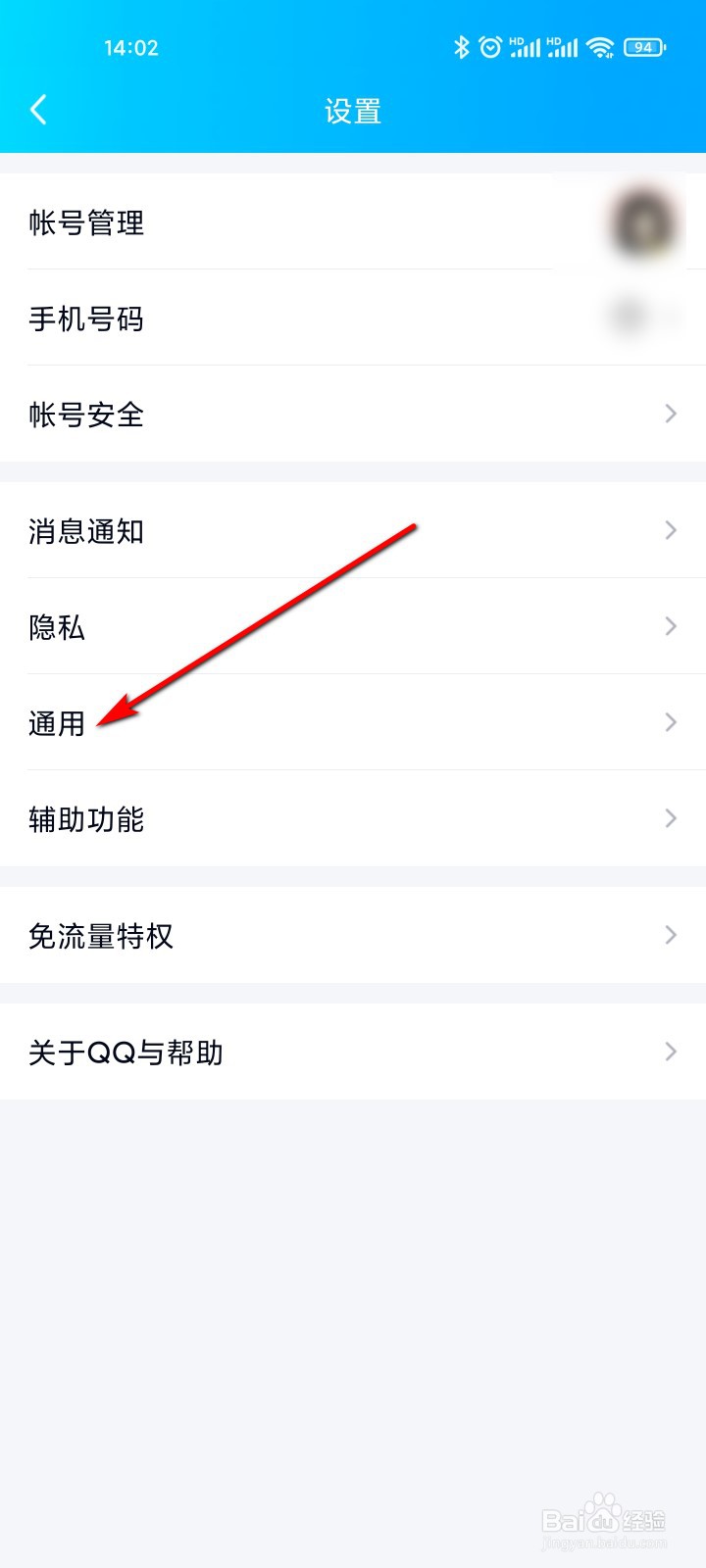
Task: Open the 隐私 section via its chevron
Action: point(671,626)
